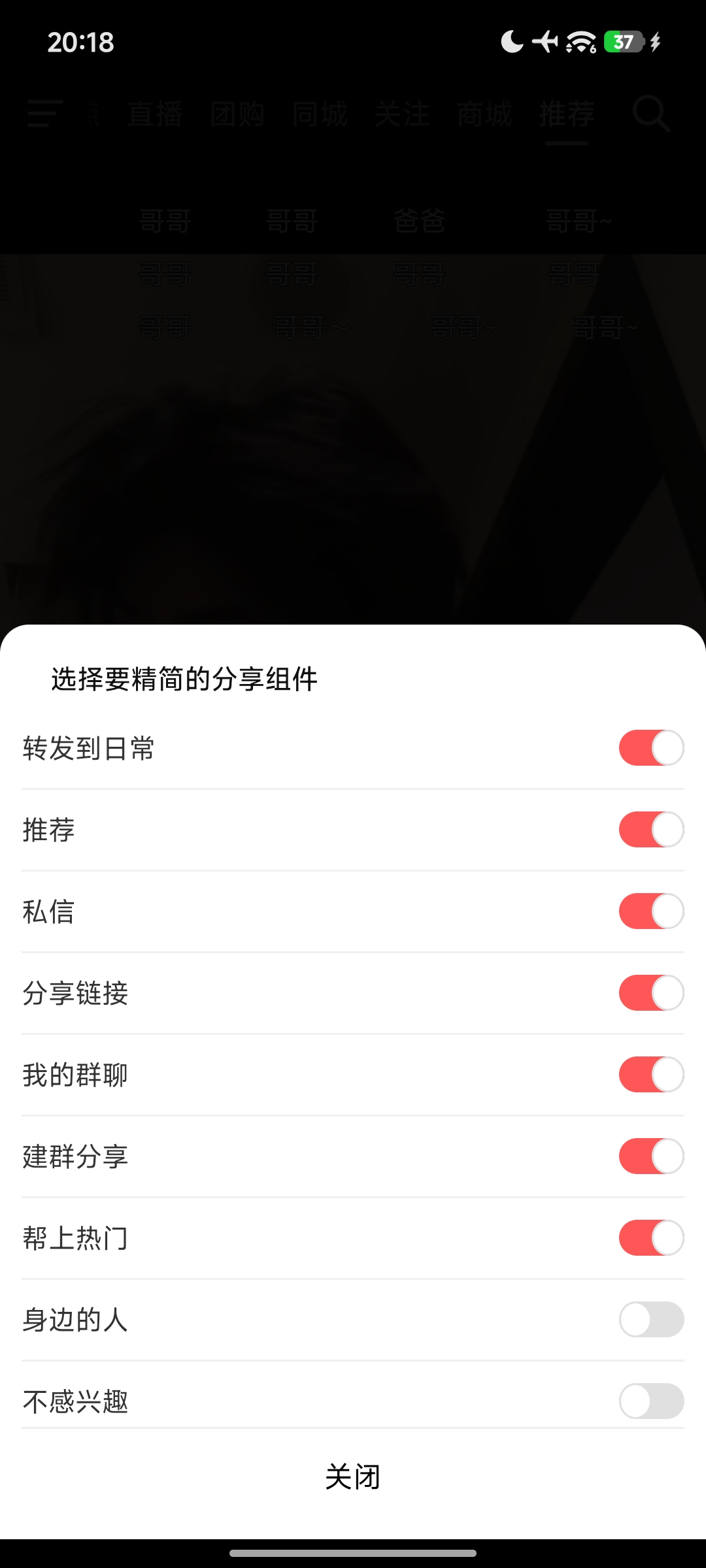Select the 同城 tab
The image size is (706, 1568).
click(320, 114)
